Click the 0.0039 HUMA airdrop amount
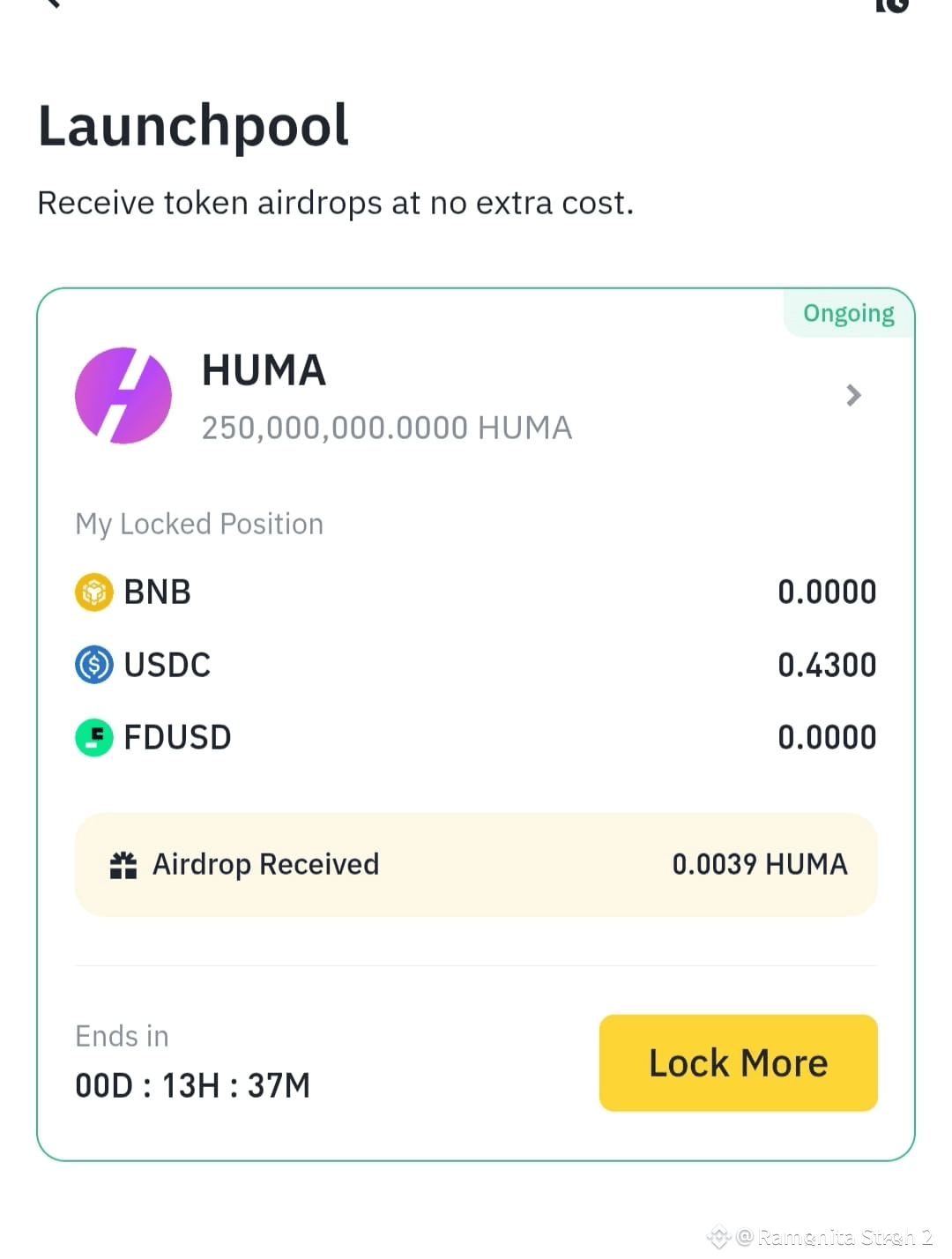Viewport: 952px width, 1259px height. 760,864
